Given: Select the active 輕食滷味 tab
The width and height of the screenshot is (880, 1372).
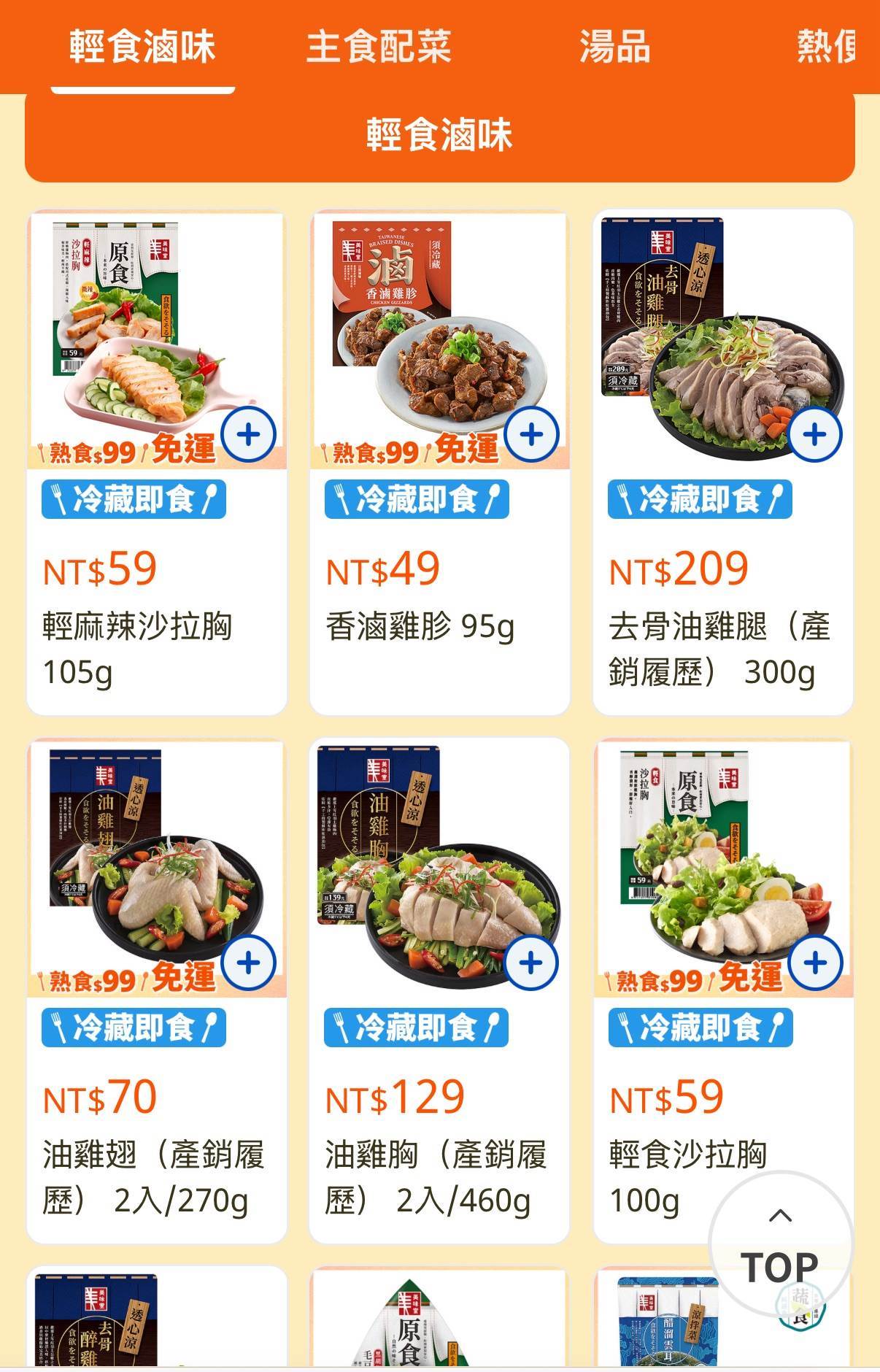Looking at the screenshot, I should click(x=143, y=45).
